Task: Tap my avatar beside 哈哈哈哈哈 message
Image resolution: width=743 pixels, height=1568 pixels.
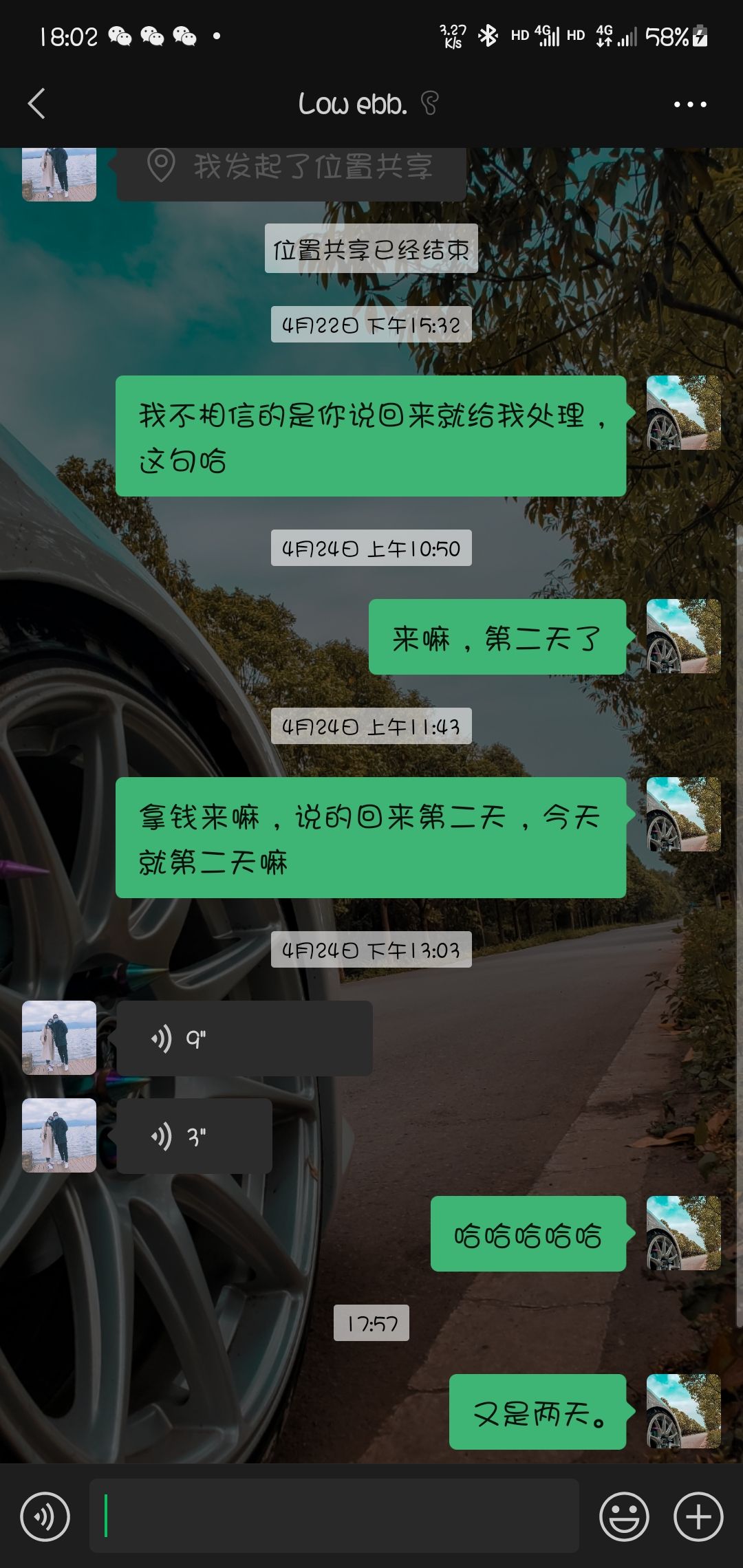Action: click(x=683, y=1233)
